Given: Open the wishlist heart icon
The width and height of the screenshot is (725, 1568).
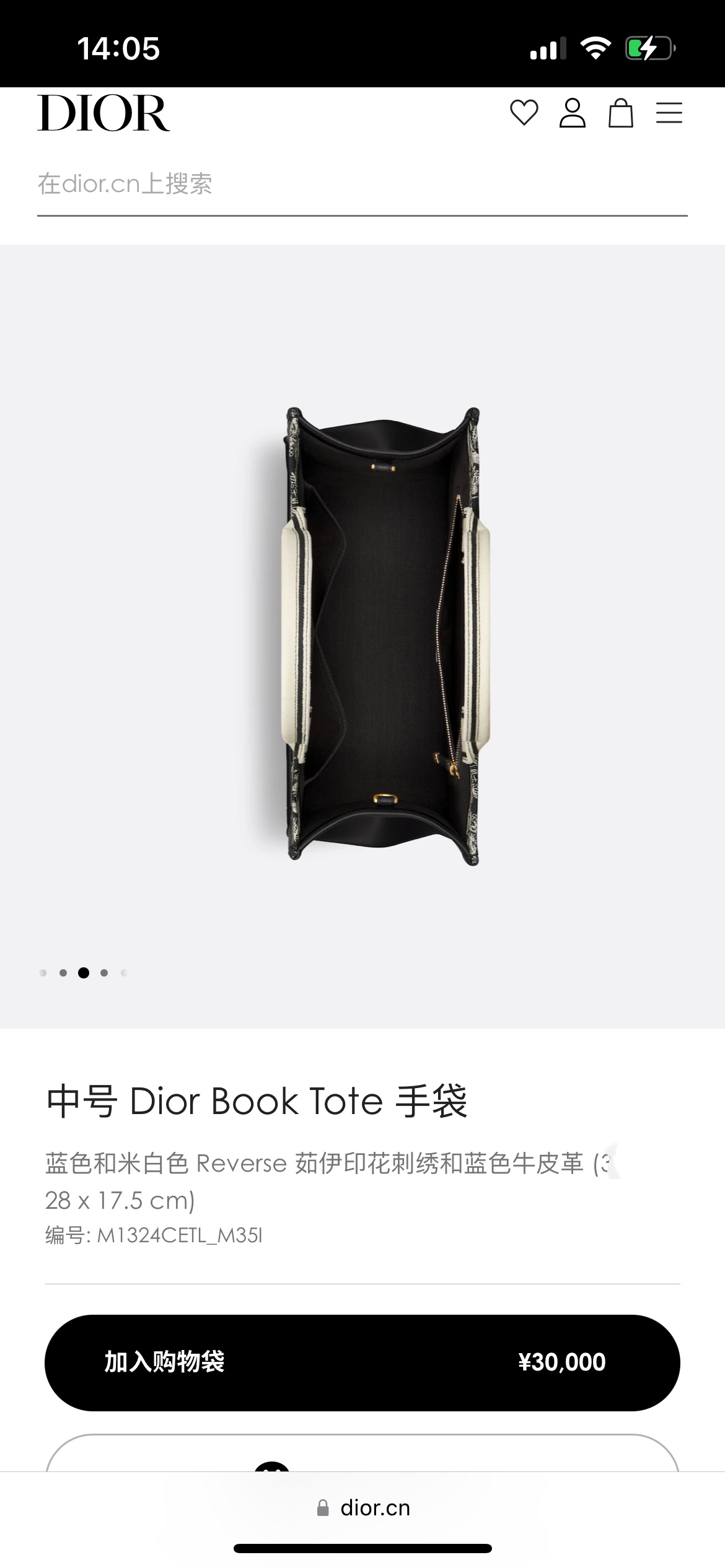Looking at the screenshot, I should pyautogui.click(x=524, y=113).
